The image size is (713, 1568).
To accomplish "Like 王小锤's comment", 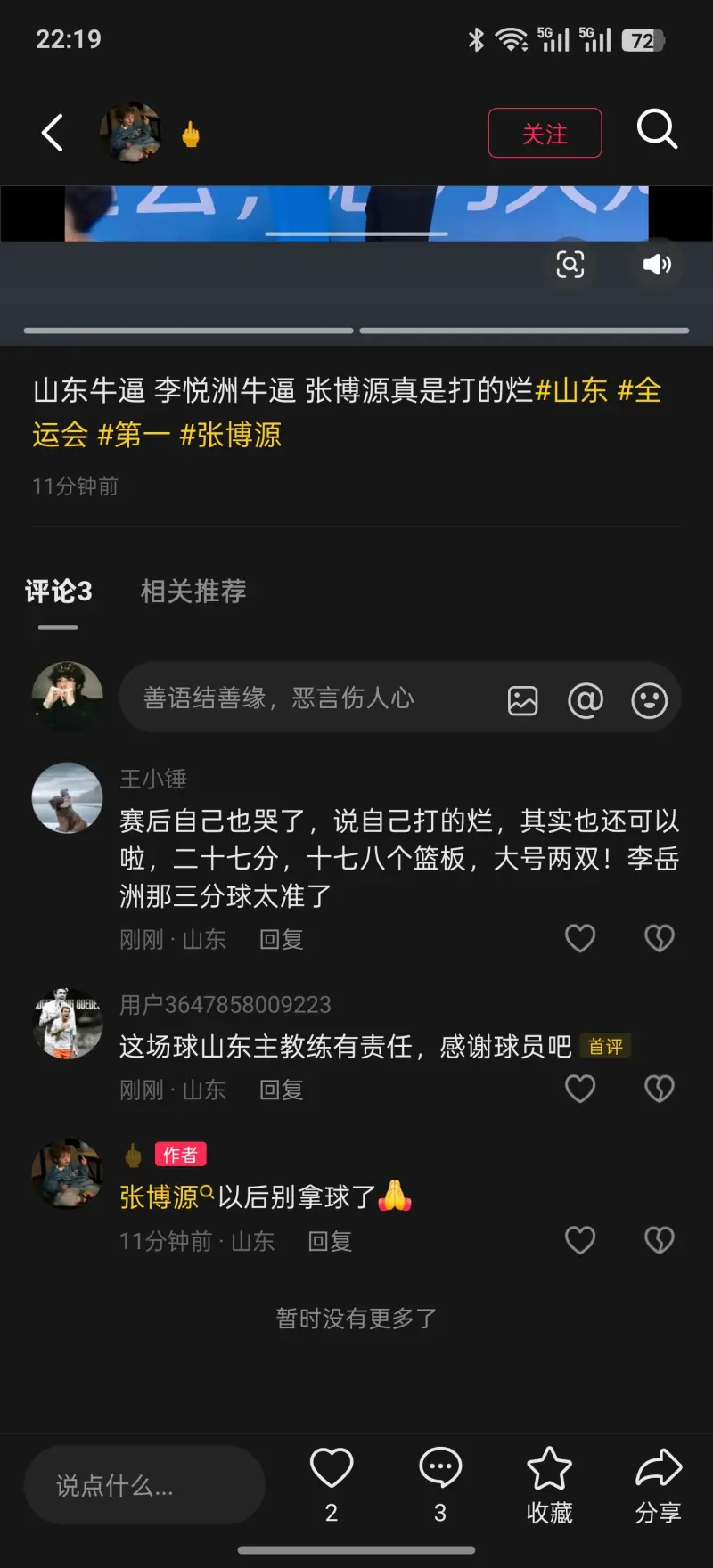I will pos(580,938).
